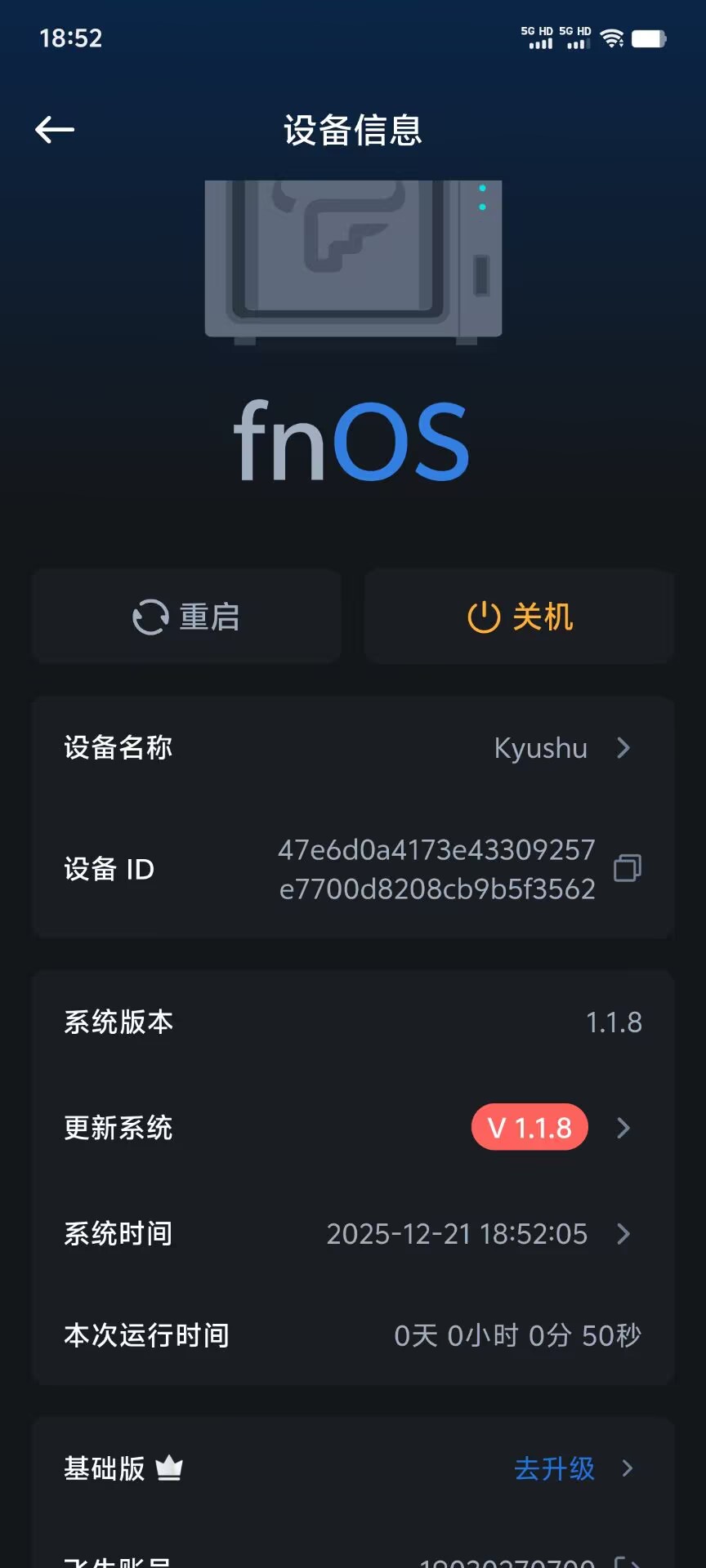Tap the 关机 shutdown button
Image resolution: width=706 pixels, height=1568 pixels.
click(520, 617)
